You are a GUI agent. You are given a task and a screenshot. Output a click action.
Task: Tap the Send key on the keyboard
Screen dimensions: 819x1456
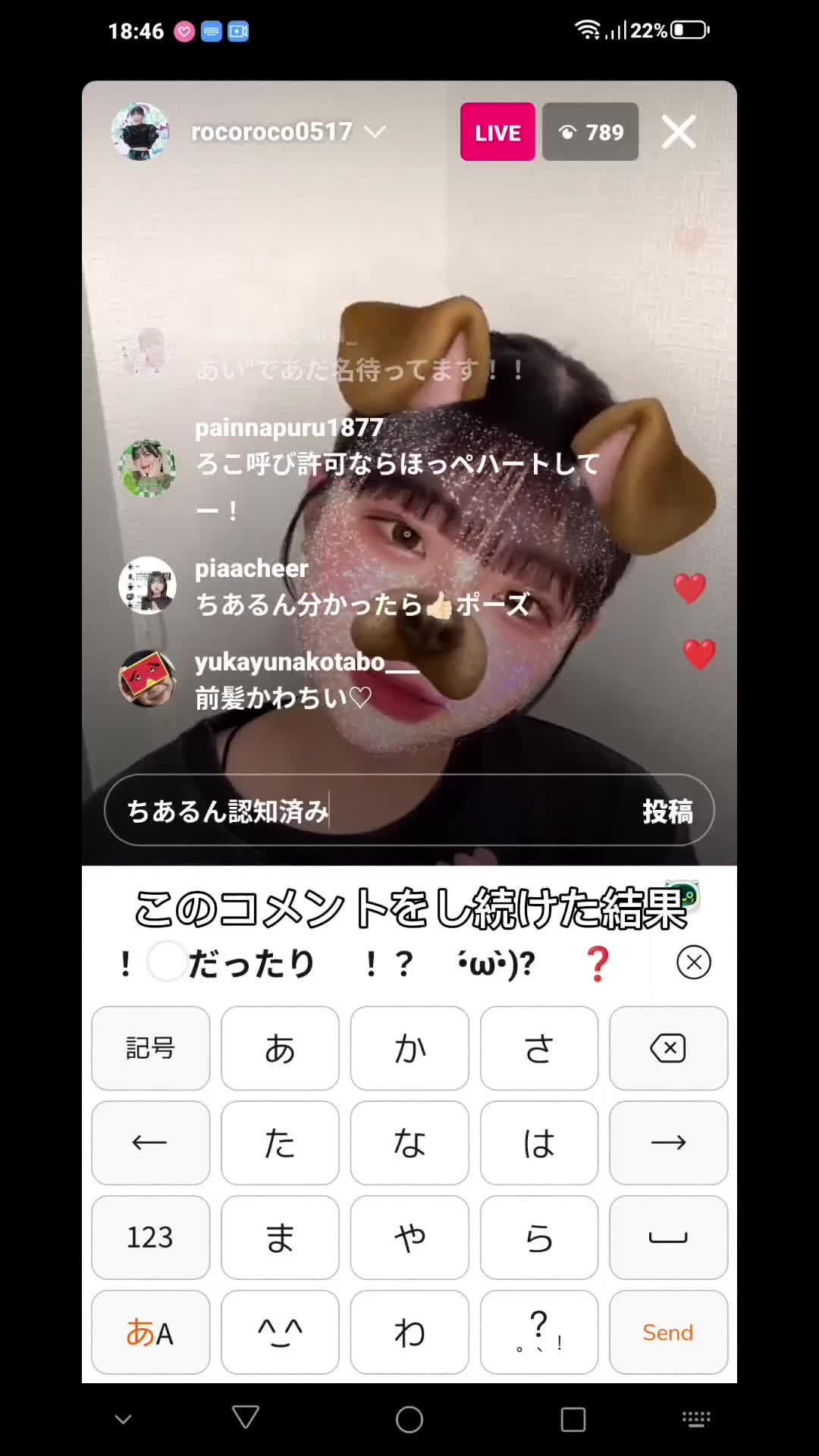668,1332
